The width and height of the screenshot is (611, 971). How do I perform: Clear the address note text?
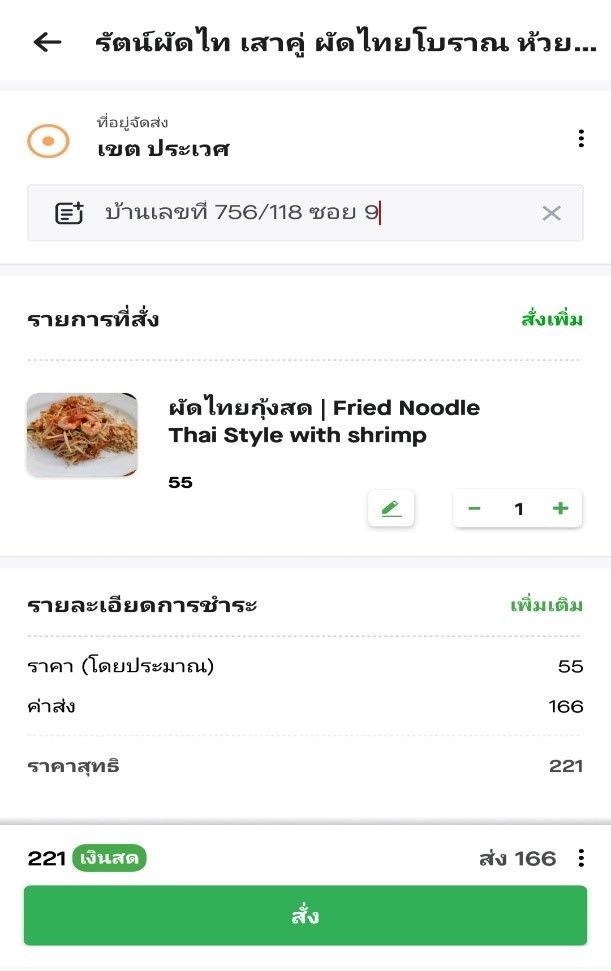(551, 212)
